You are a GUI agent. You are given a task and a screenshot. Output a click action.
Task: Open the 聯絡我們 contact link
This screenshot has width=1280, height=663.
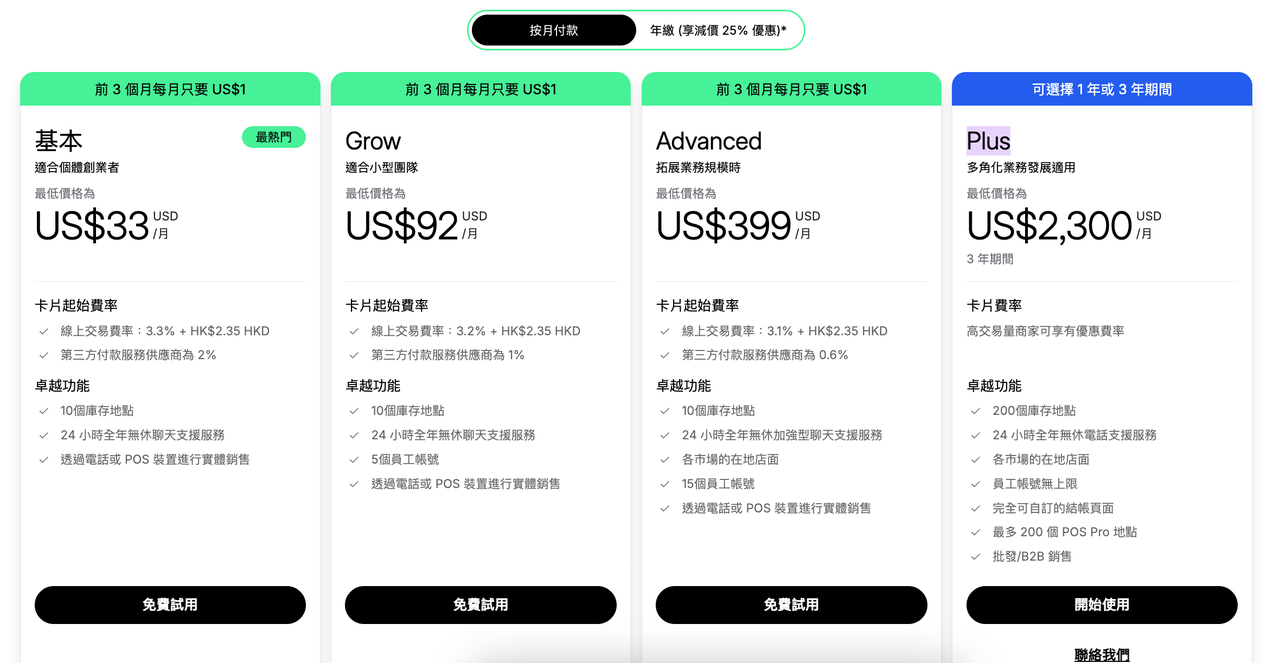pos(1101,654)
